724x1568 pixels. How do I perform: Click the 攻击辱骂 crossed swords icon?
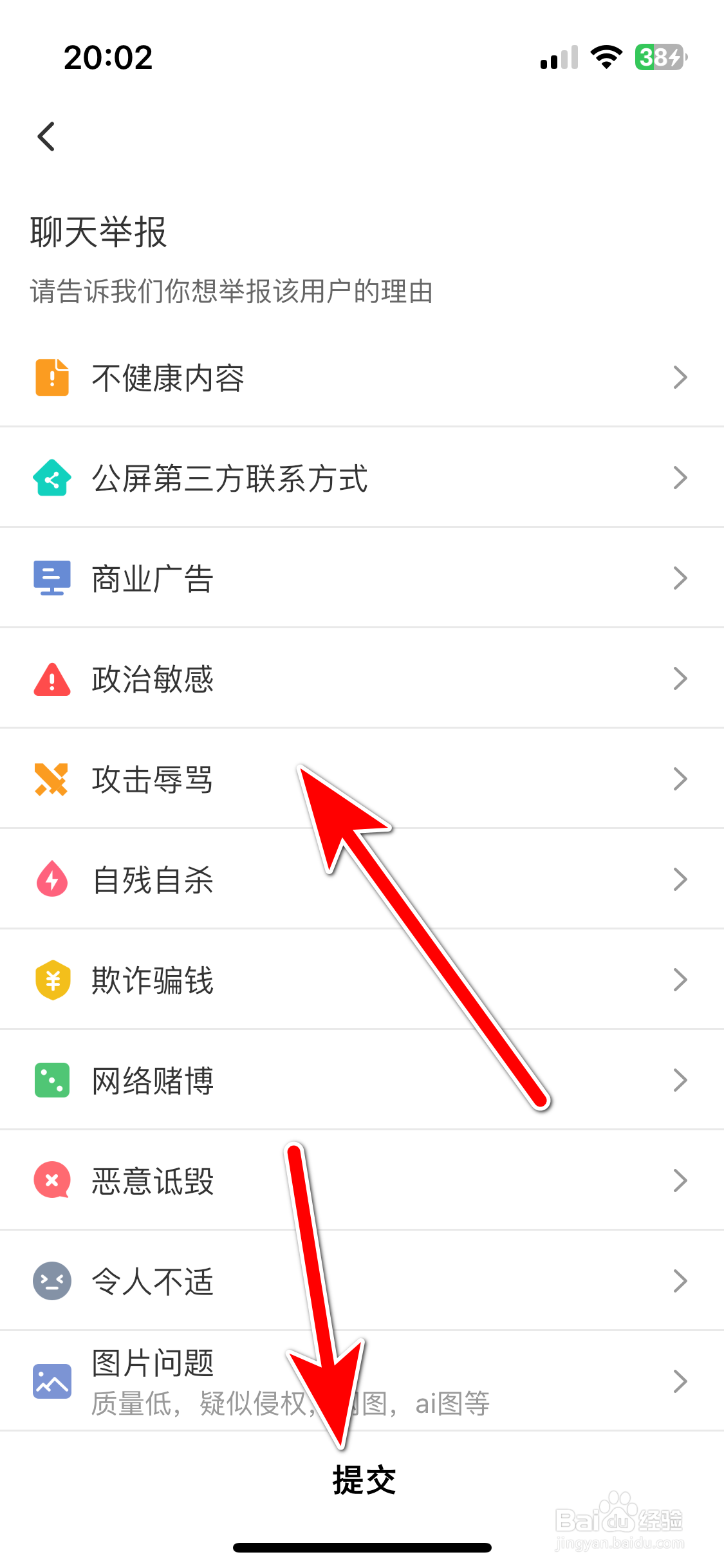coord(51,779)
